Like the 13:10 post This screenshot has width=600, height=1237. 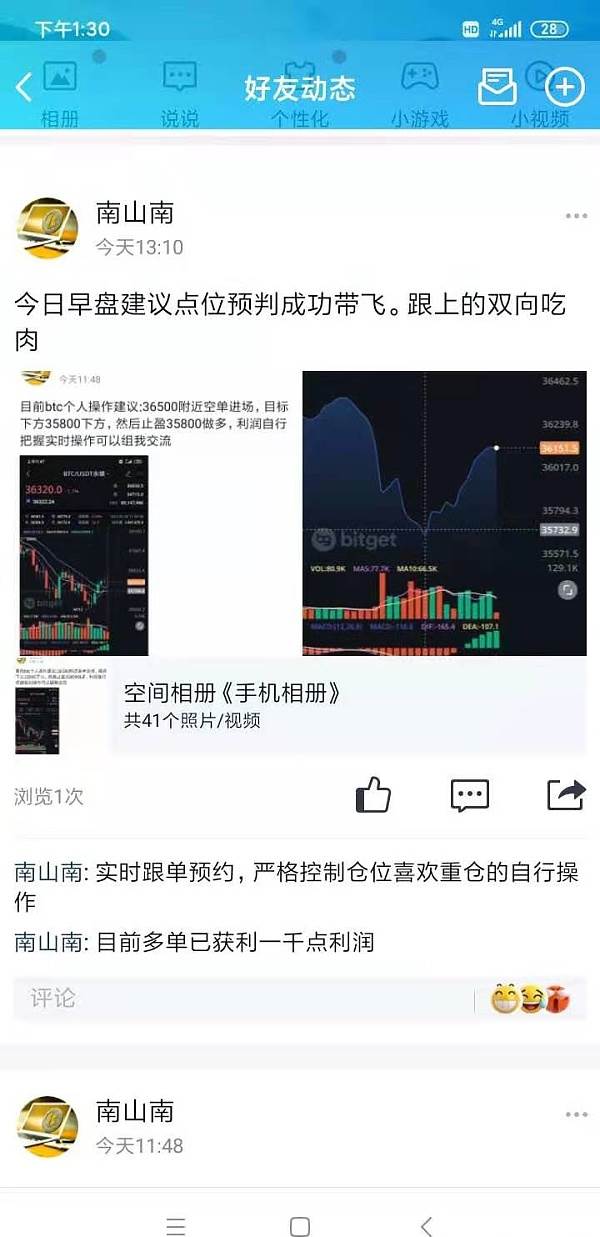(373, 796)
